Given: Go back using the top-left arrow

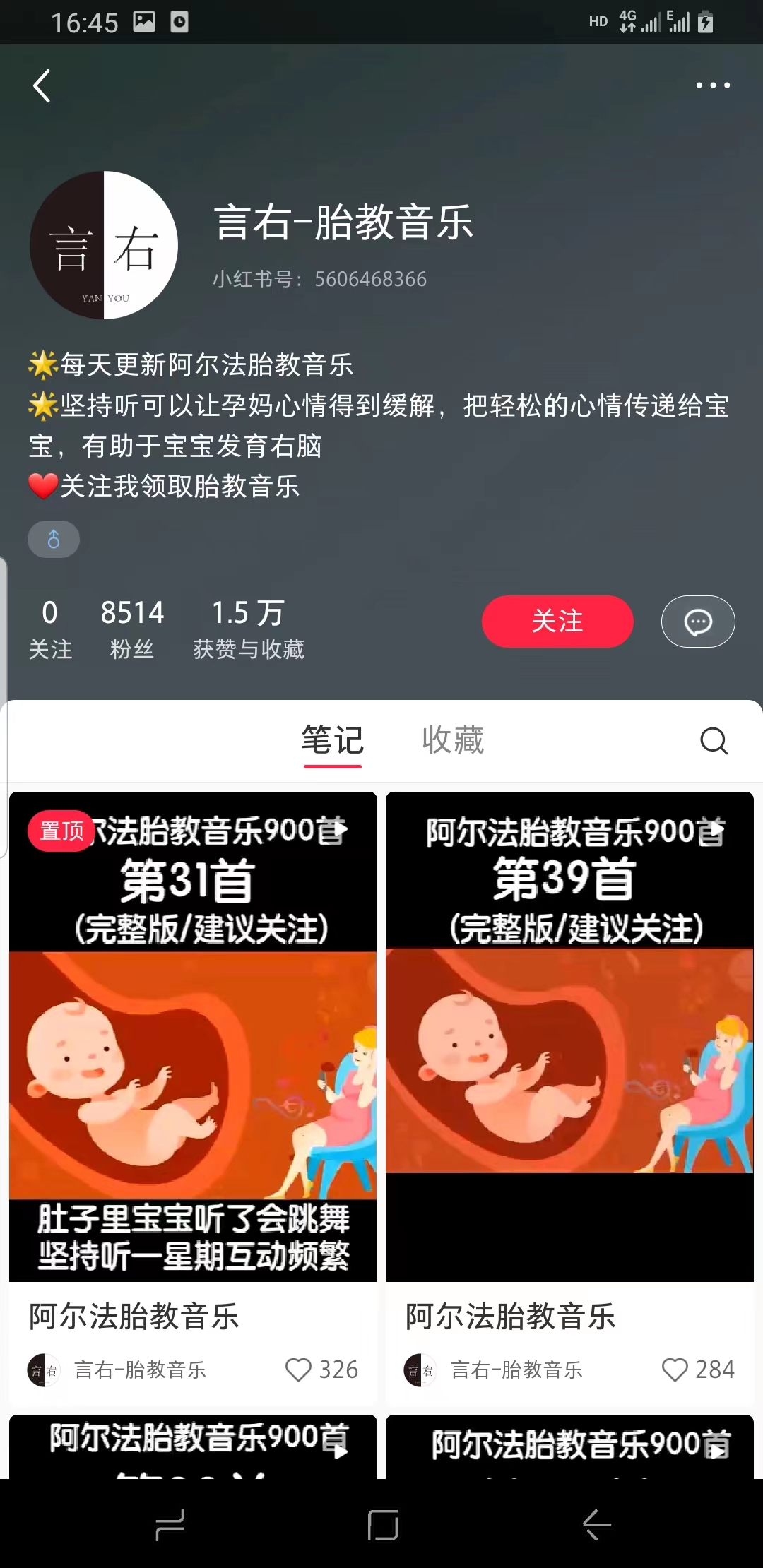Looking at the screenshot, I should (x=42, y=86).
